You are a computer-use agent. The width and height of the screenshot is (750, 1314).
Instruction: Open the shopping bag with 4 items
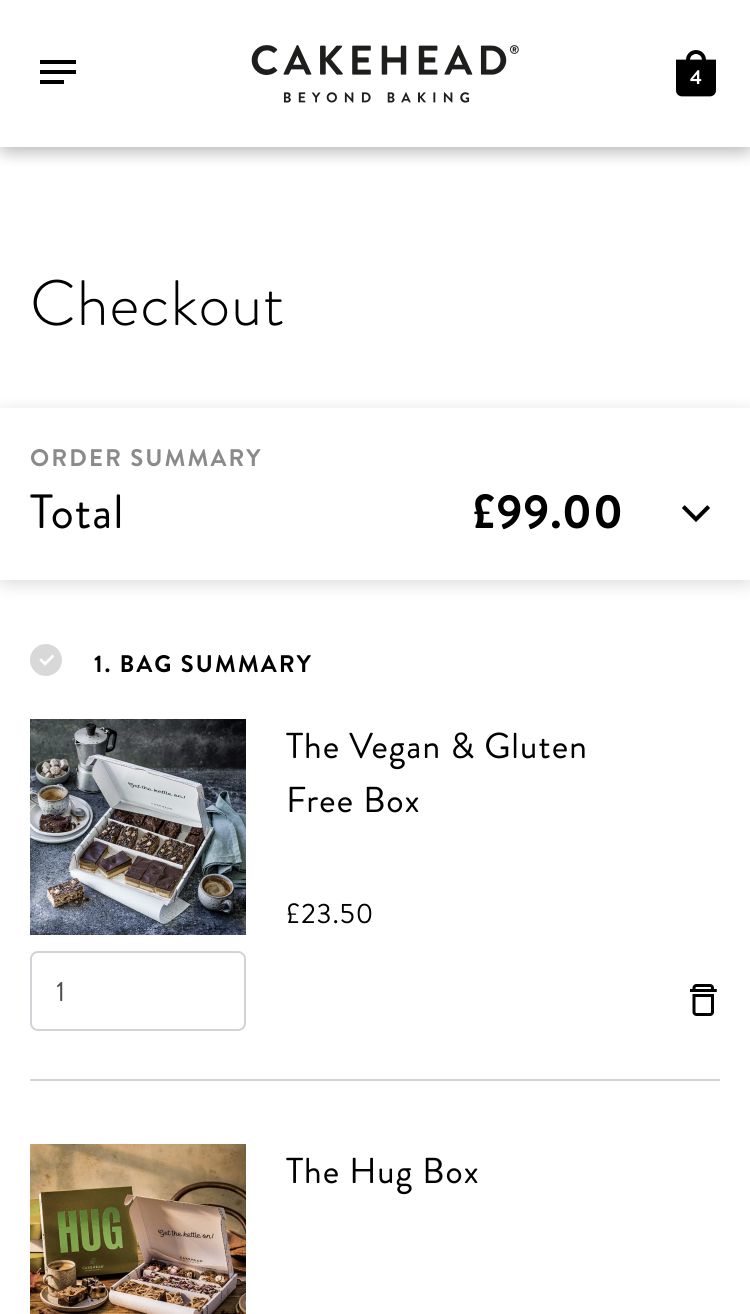pos(695,74)
